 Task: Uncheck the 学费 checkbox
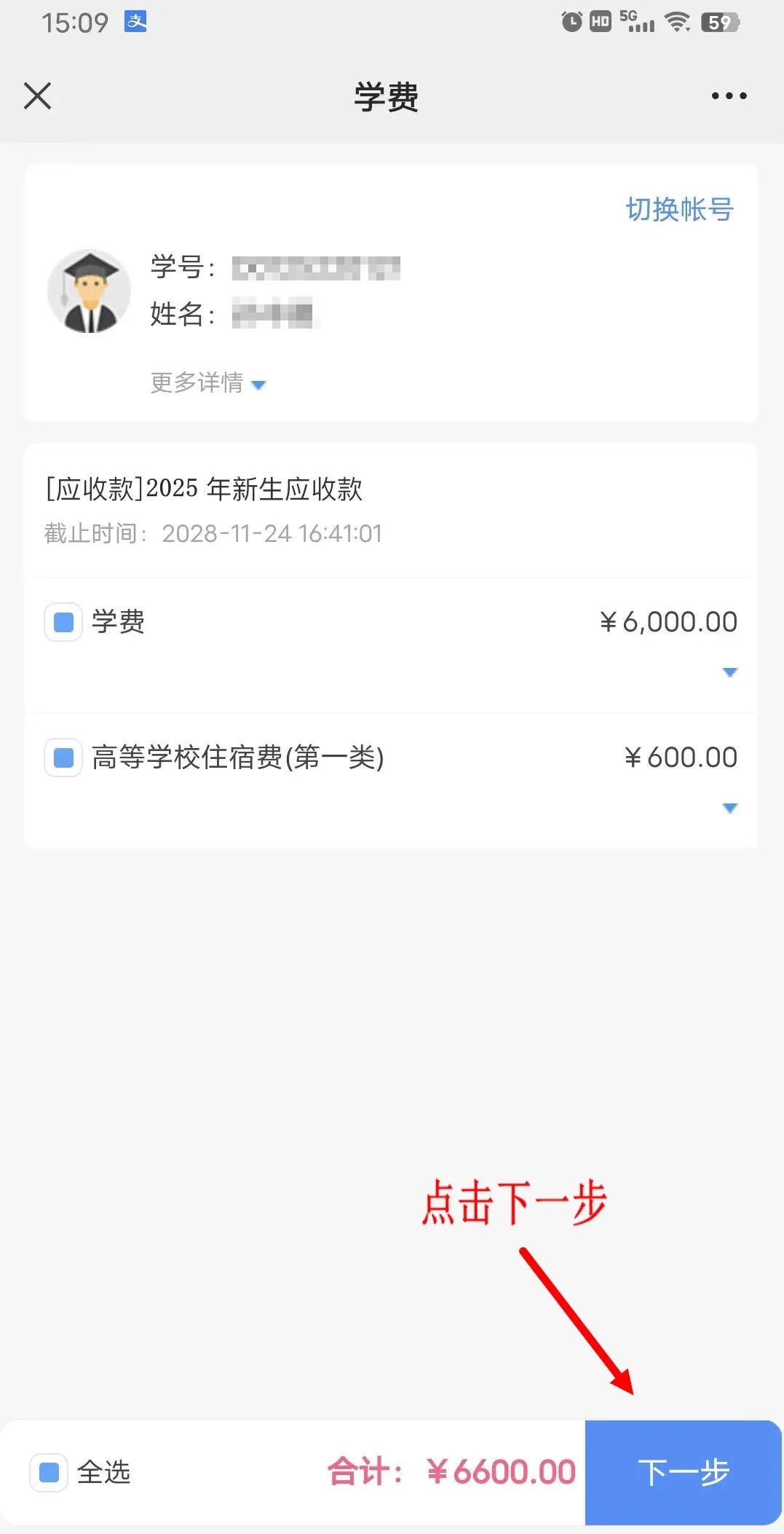[x=63, y=622]
